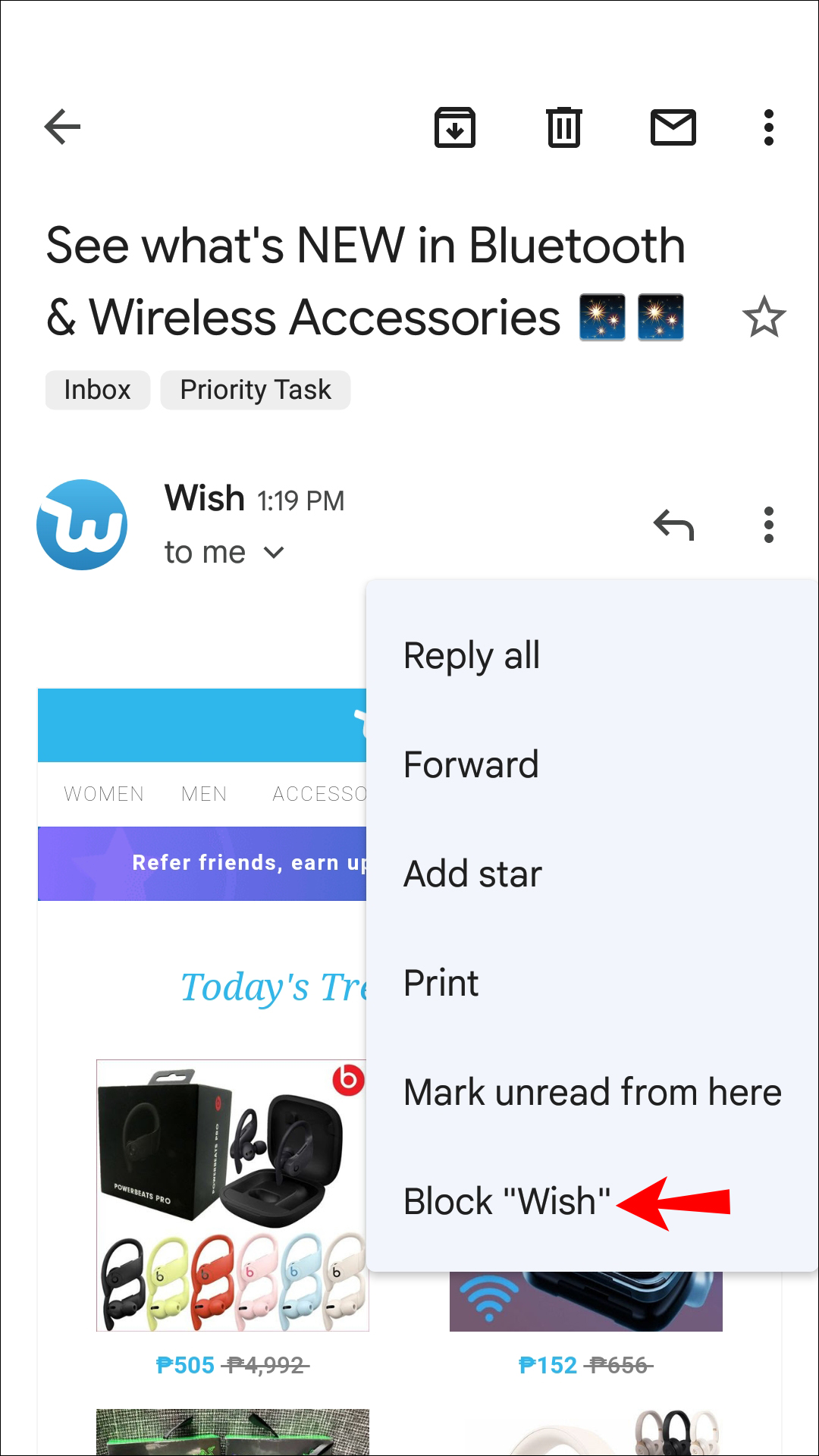Mark the email as unread
This screenshot has width=819, height=1456.
[x=673, y=127]
